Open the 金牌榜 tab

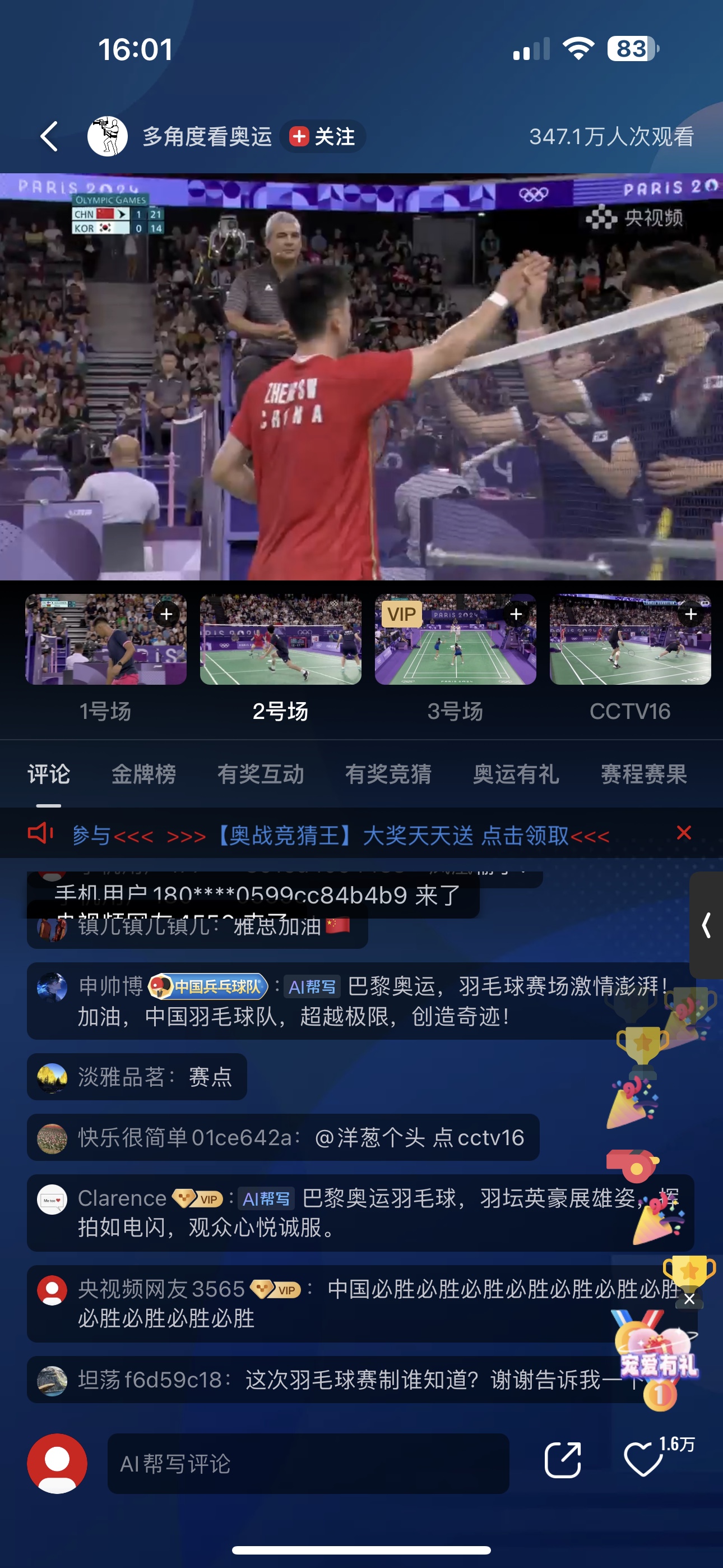(x=143, y=774)
